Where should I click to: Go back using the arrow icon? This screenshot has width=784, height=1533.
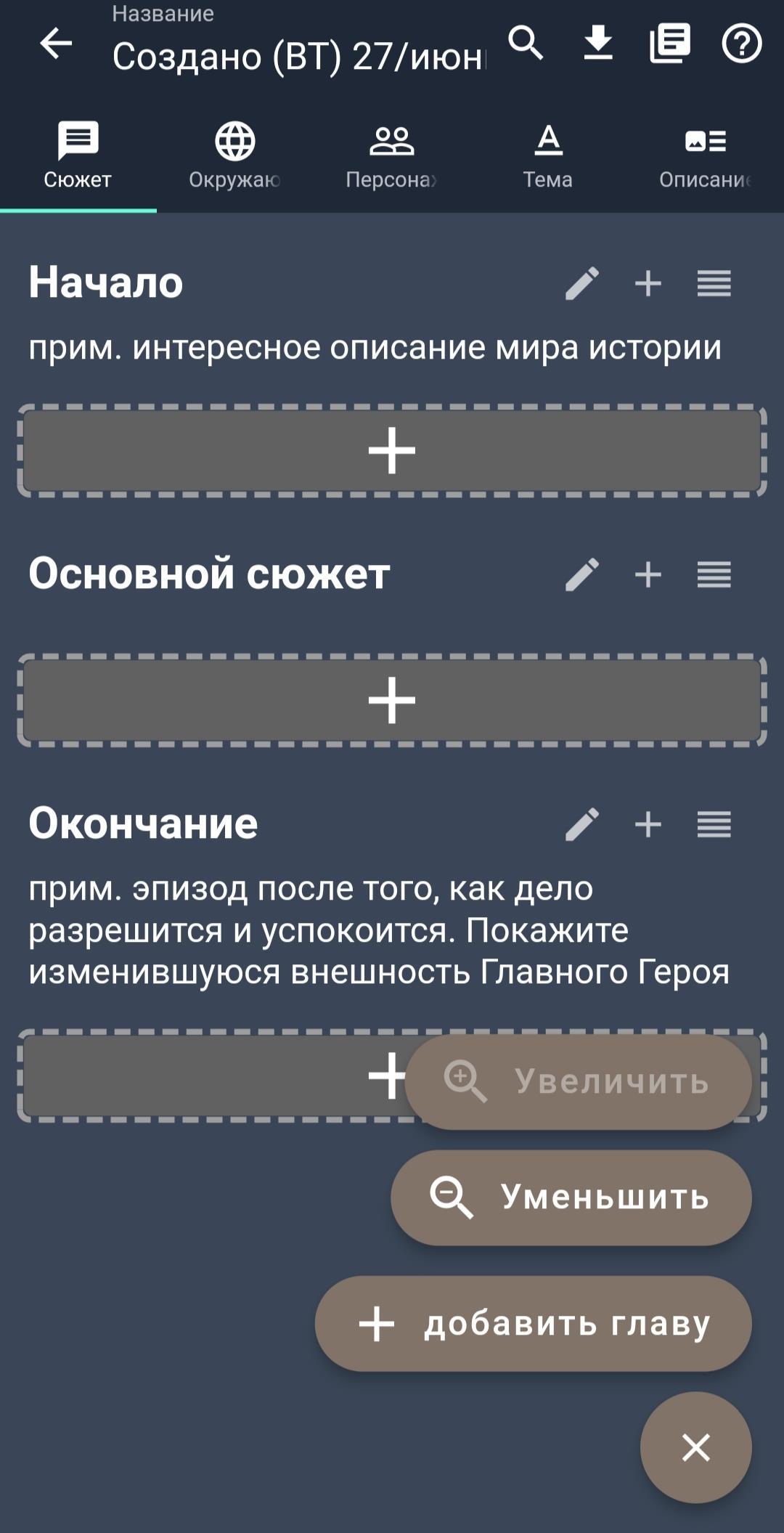coord(56,44)
